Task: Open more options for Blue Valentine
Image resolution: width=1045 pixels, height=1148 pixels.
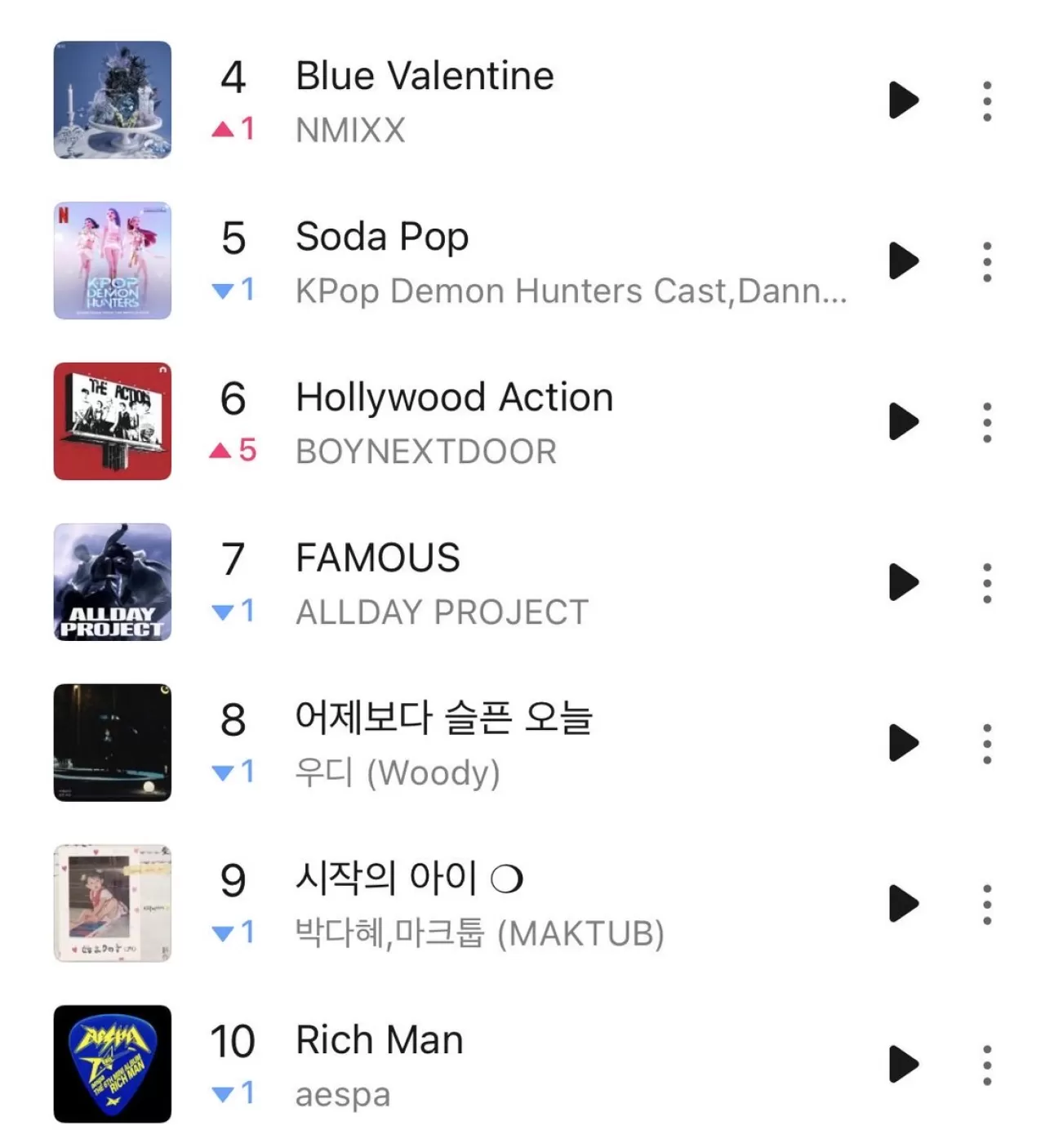Action: 987,101
